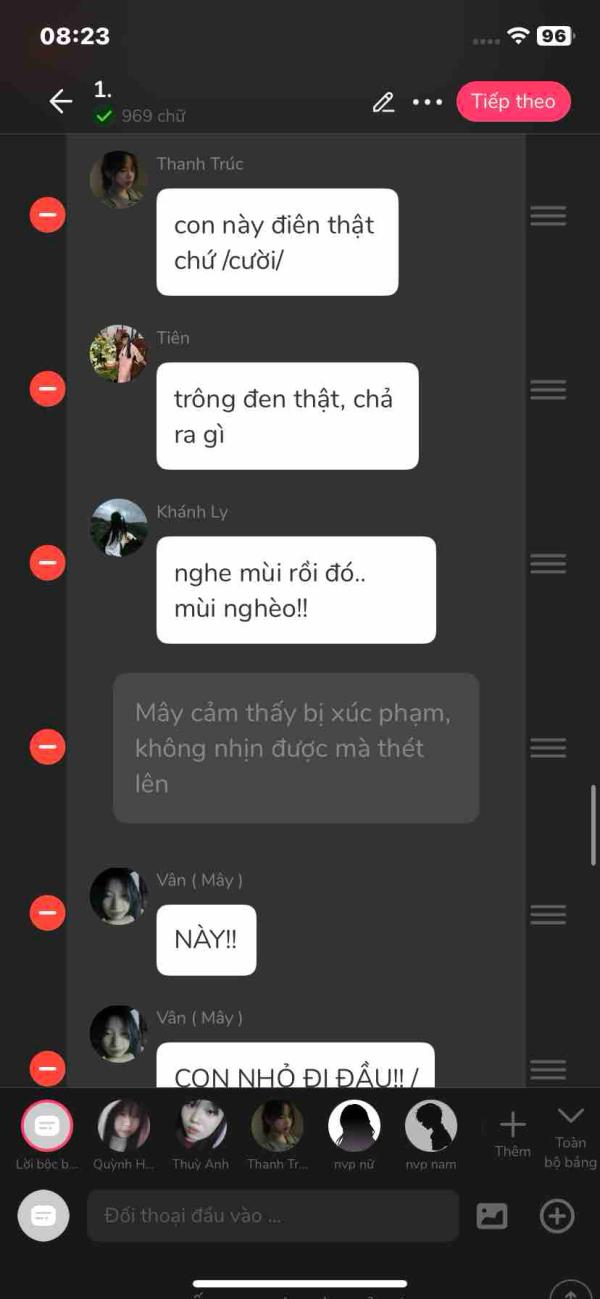Attach an image with the picture icon

(x=492, y=1216)
